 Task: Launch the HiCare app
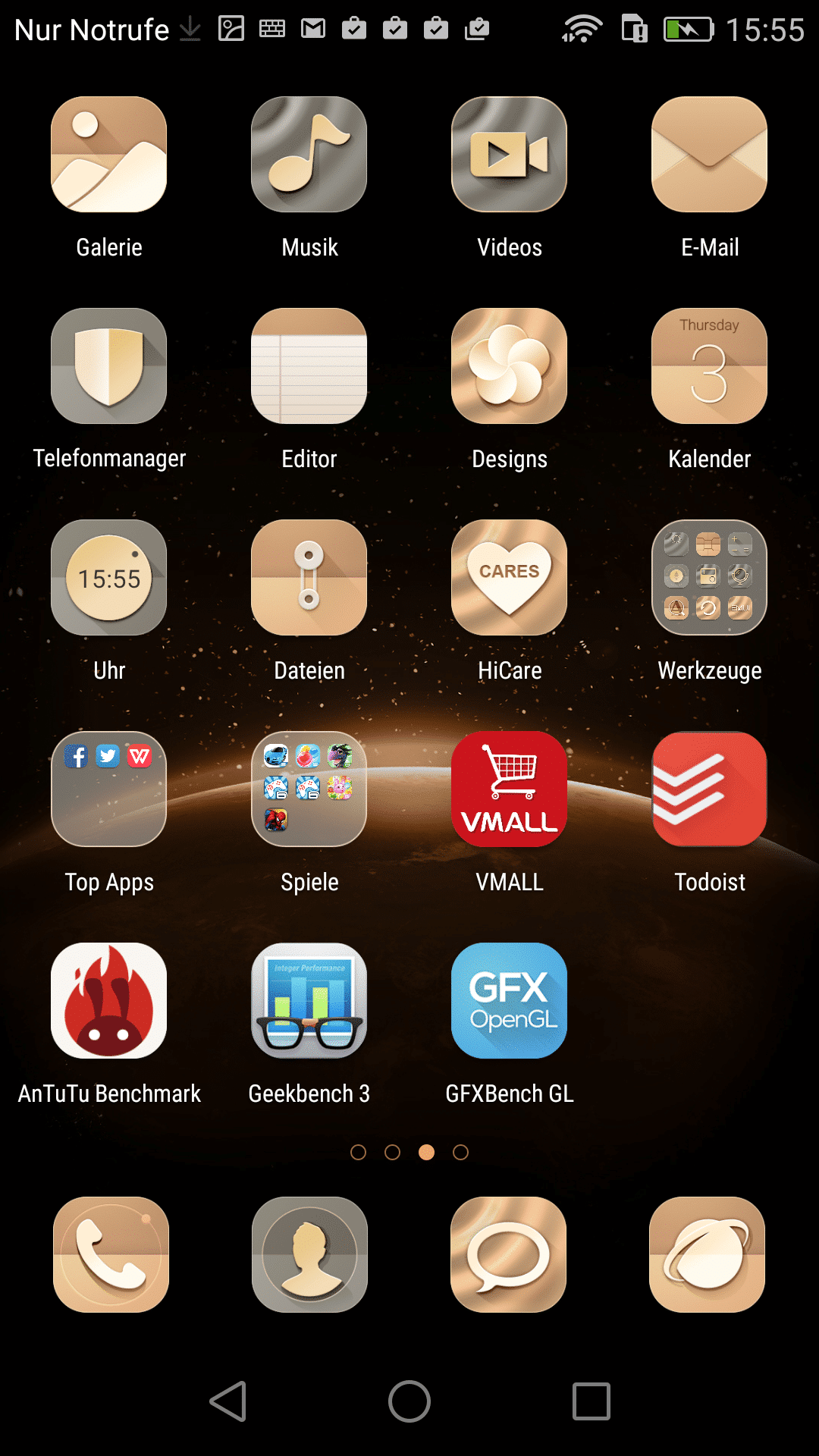click(510, 578)
